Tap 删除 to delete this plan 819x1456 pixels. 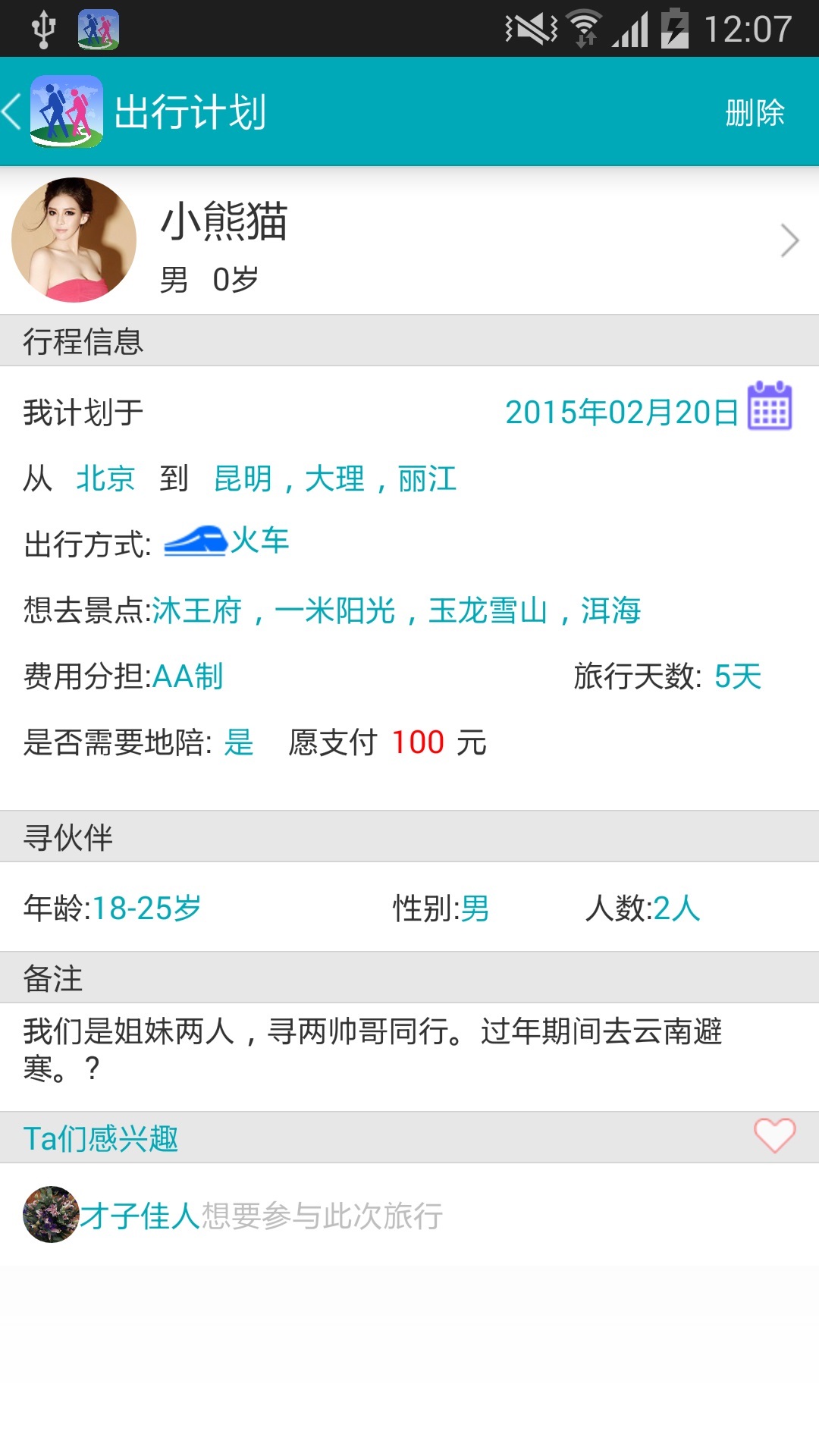[754, 113]
